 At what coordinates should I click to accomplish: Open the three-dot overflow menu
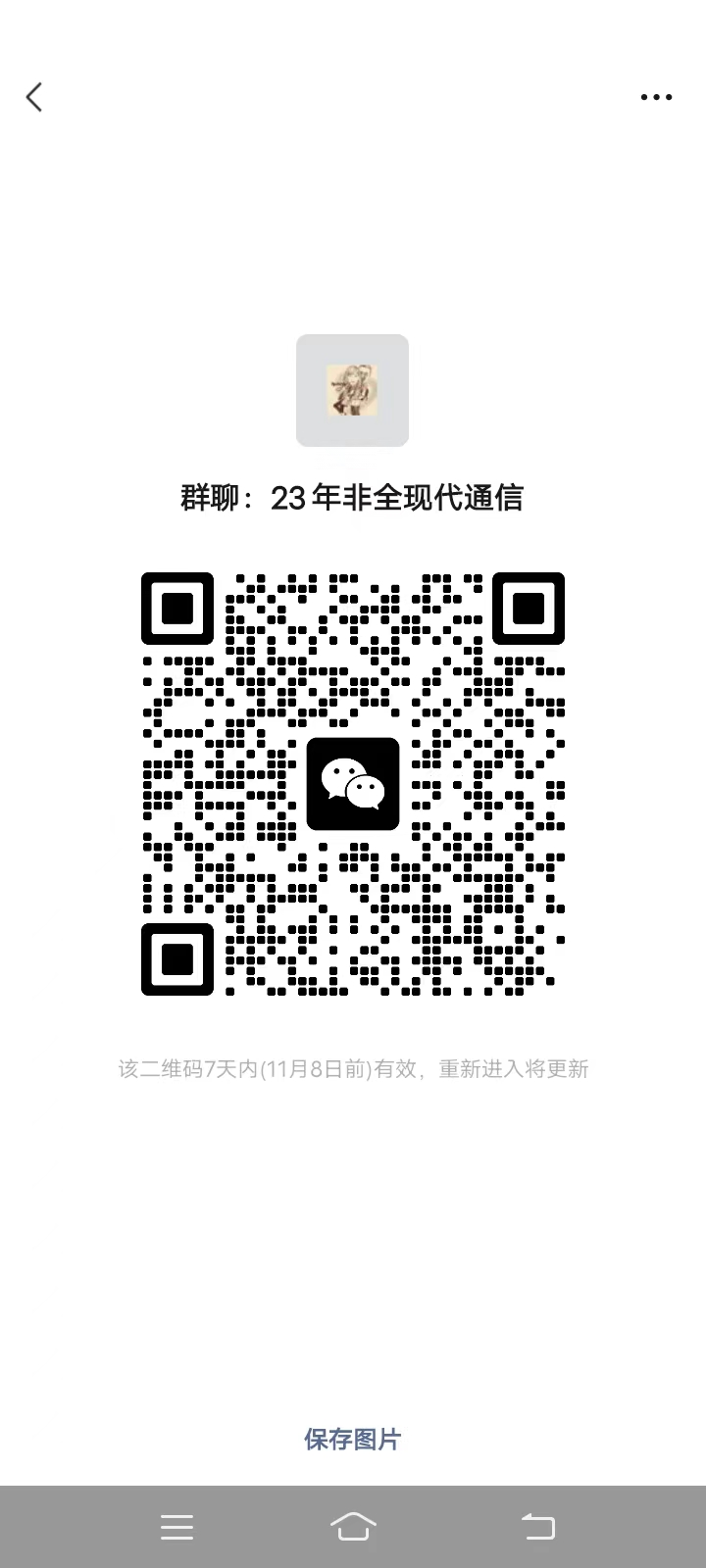(x=656, y=97)
